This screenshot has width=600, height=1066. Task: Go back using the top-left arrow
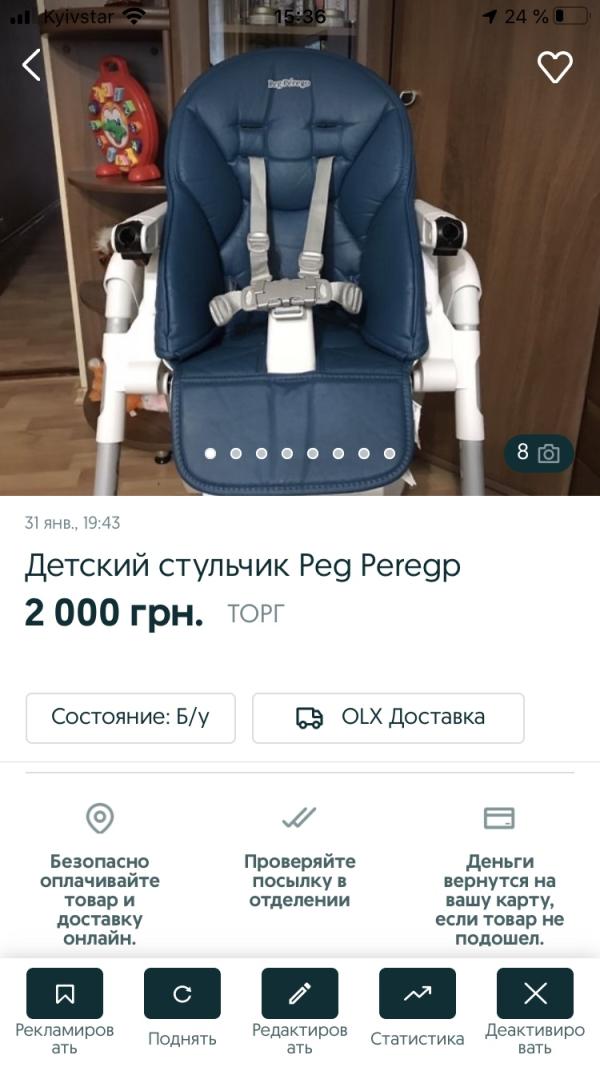32,65
